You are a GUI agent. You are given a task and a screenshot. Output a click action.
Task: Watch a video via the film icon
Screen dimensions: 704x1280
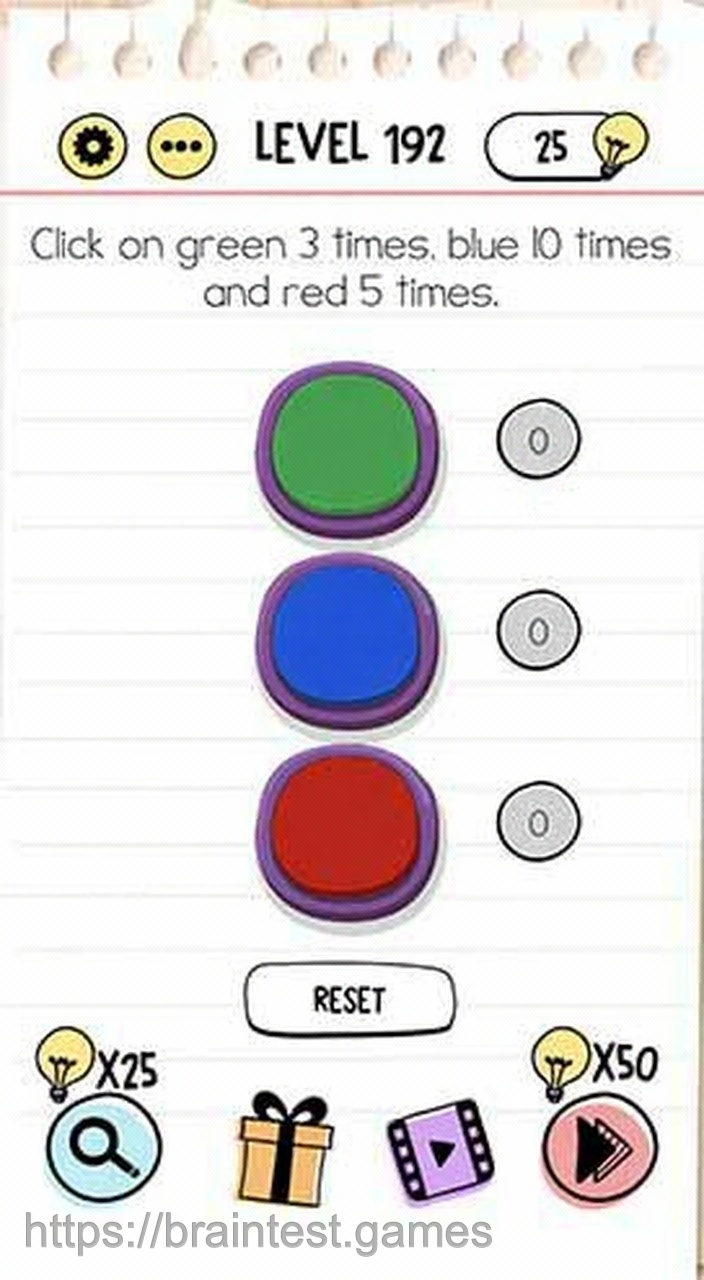[x=440, y=1150]
